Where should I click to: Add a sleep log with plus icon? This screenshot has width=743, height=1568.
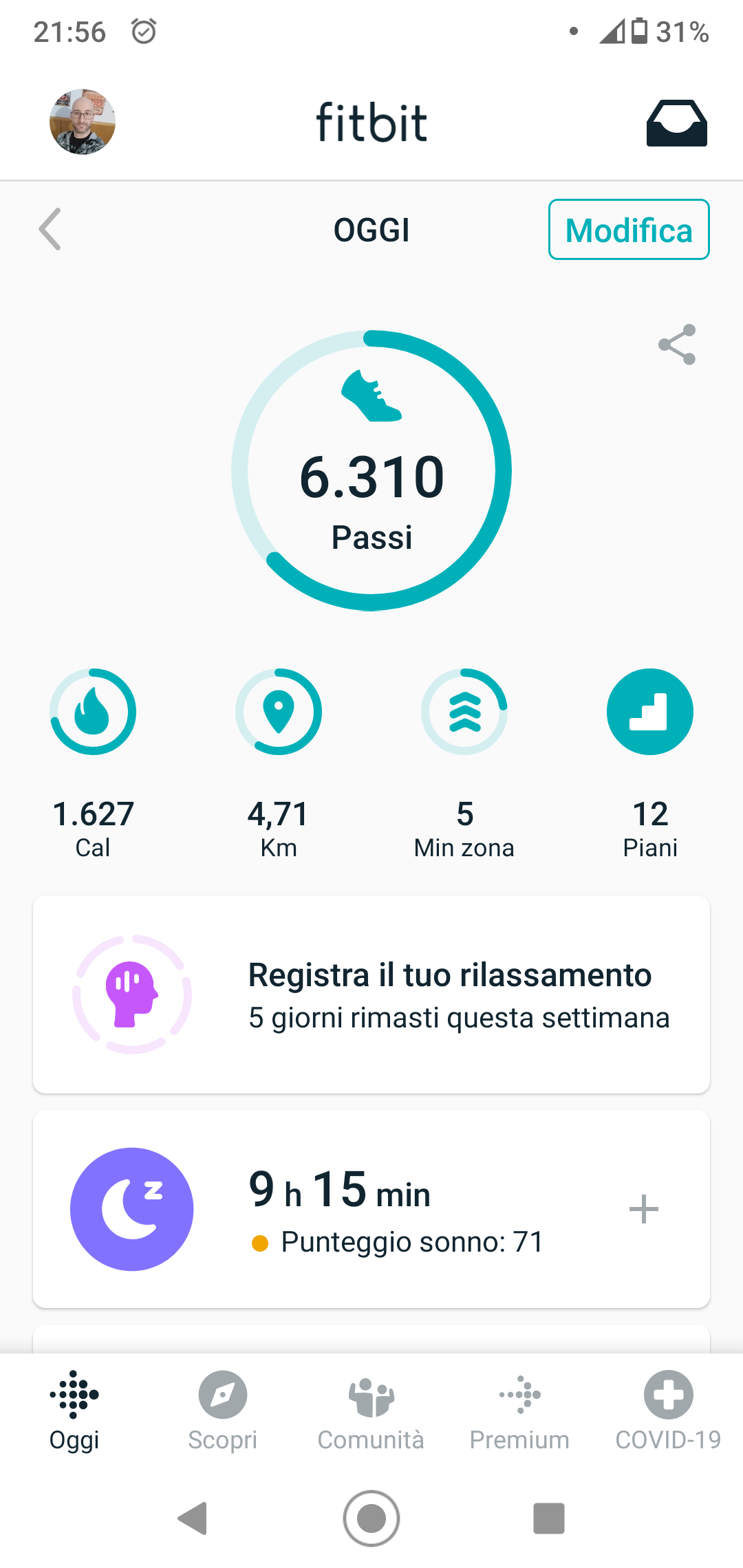[x=644, y=1209]
